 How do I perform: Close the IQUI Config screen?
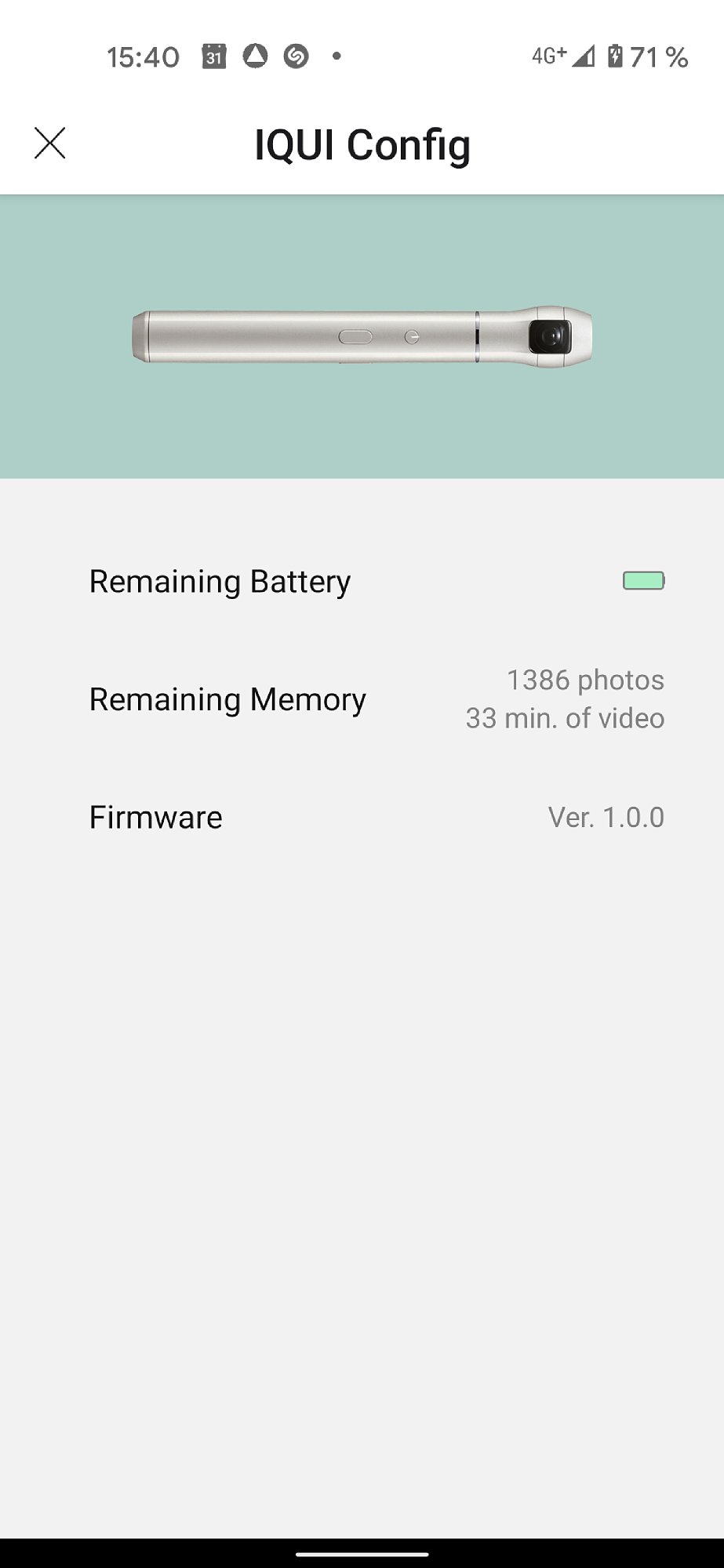pyautogui.click(x=50, y=143)
